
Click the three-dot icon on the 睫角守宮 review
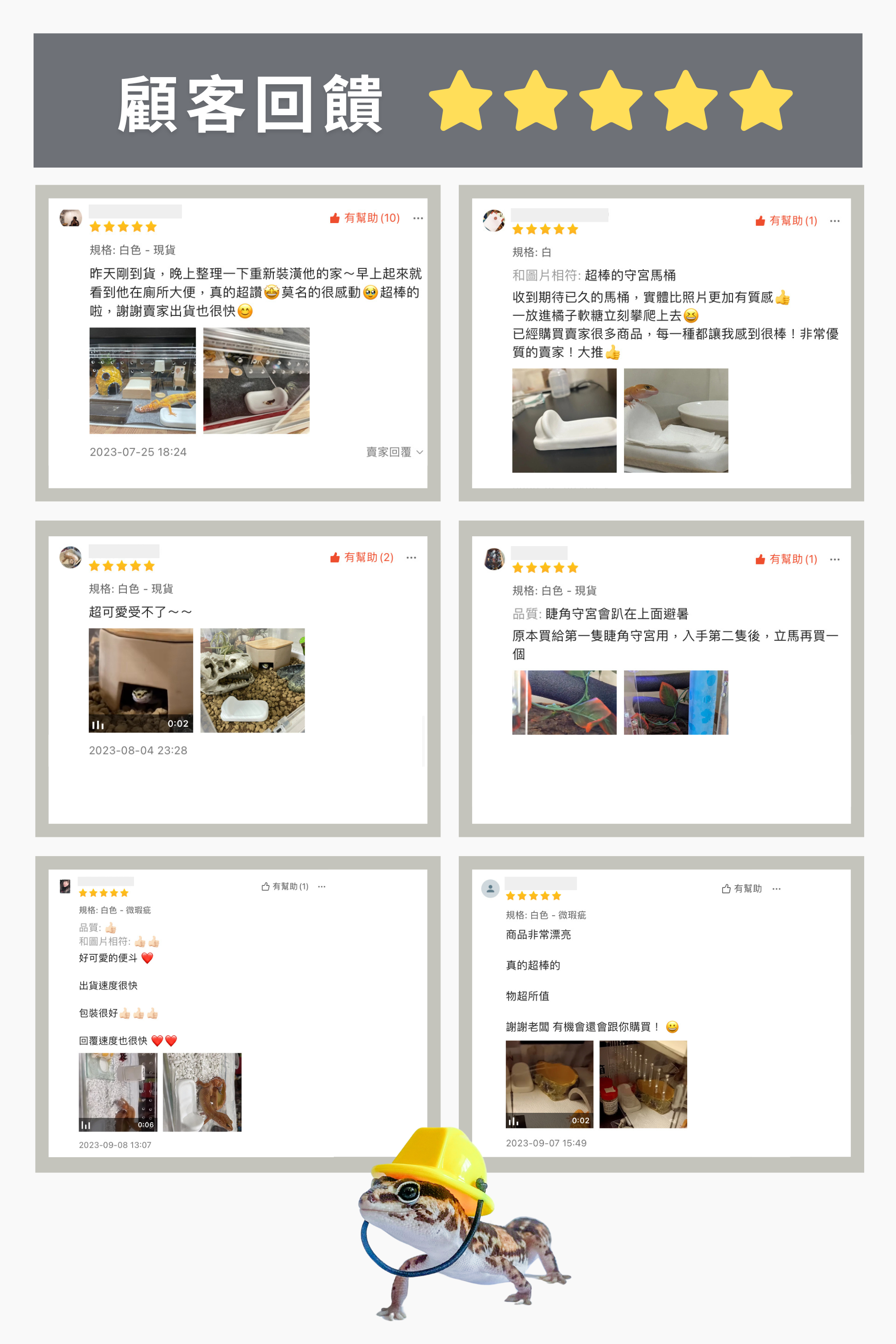pos(836,559)
